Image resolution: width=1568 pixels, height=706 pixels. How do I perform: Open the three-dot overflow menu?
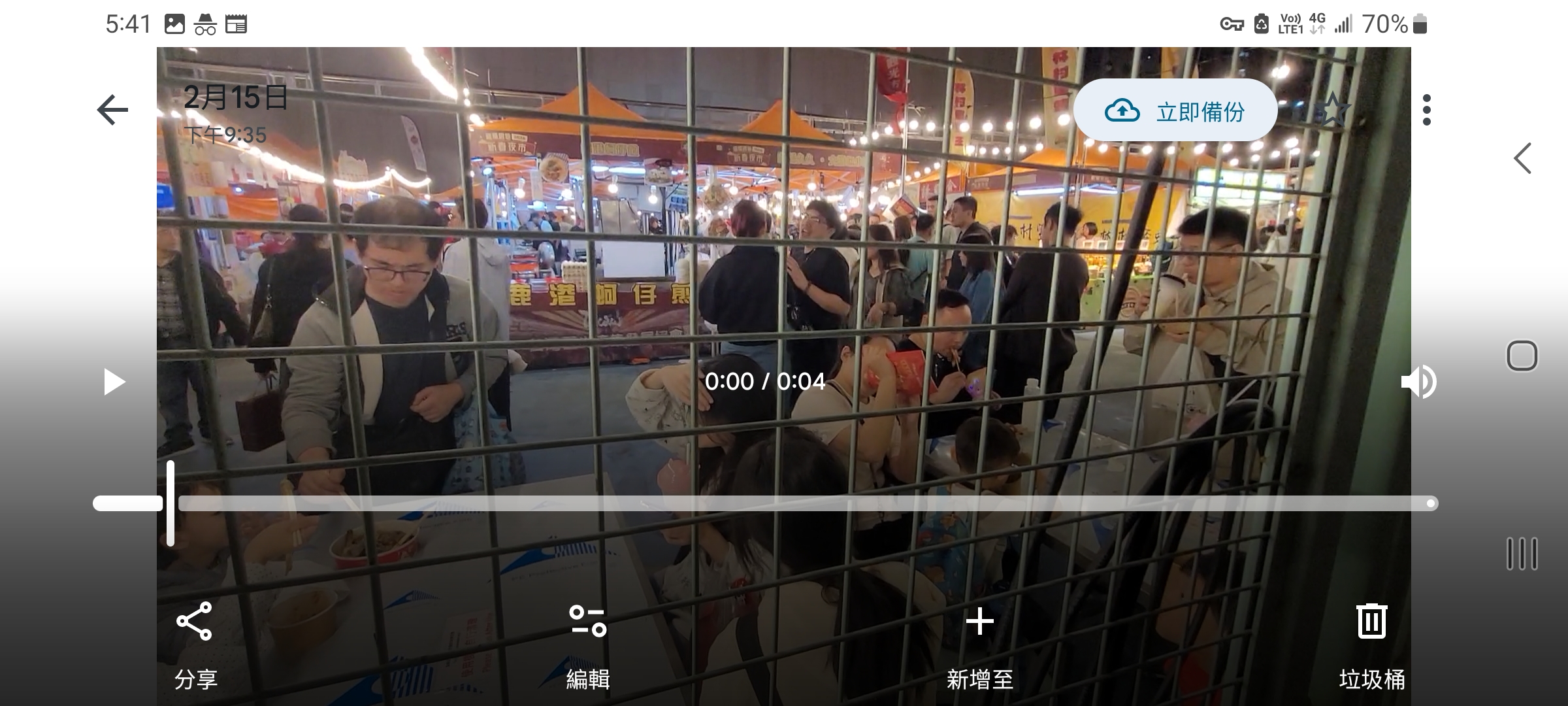click(1426, 110)
